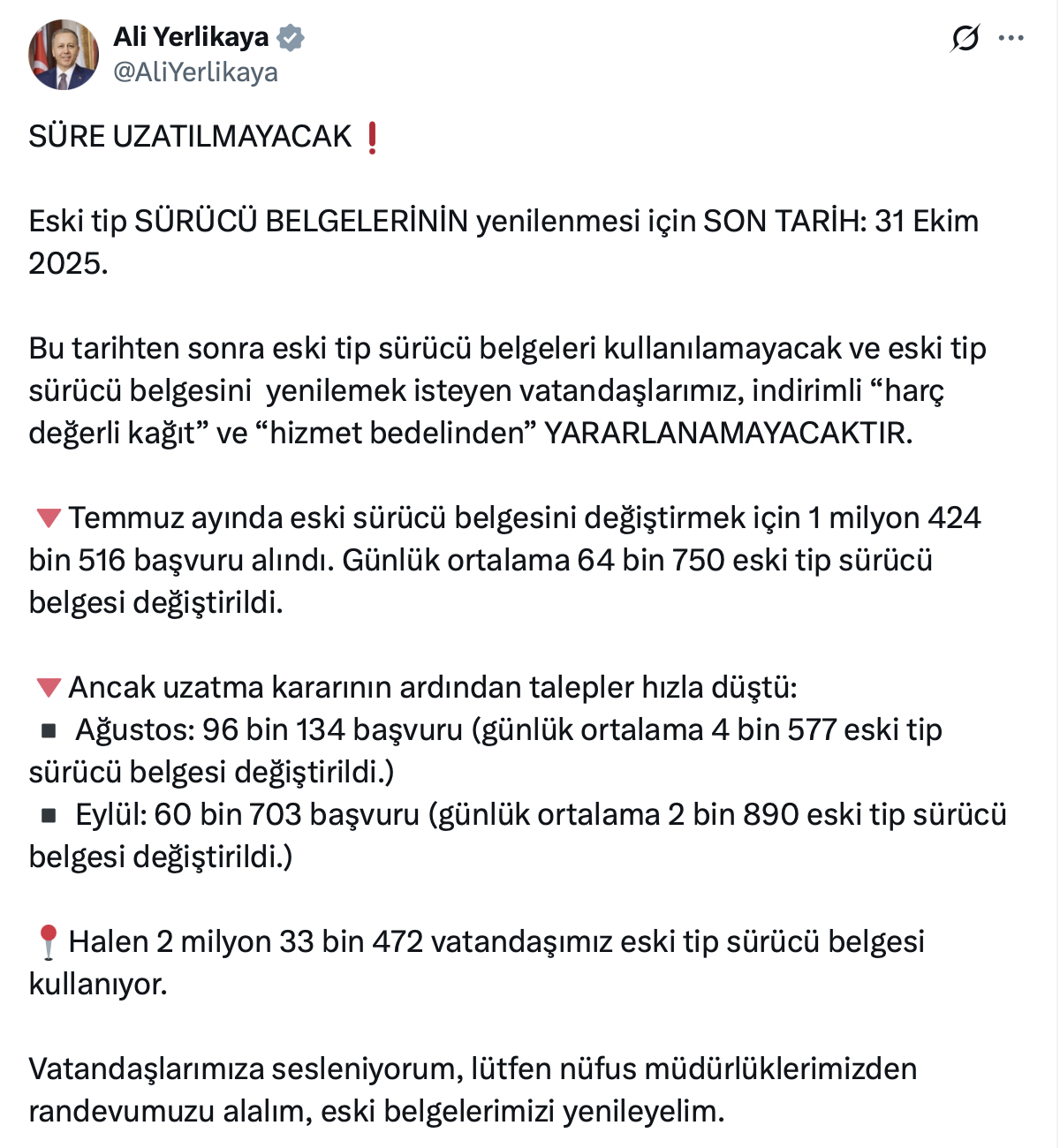
Task: Open the Grok explanation for this post
Action: [965, 37]
